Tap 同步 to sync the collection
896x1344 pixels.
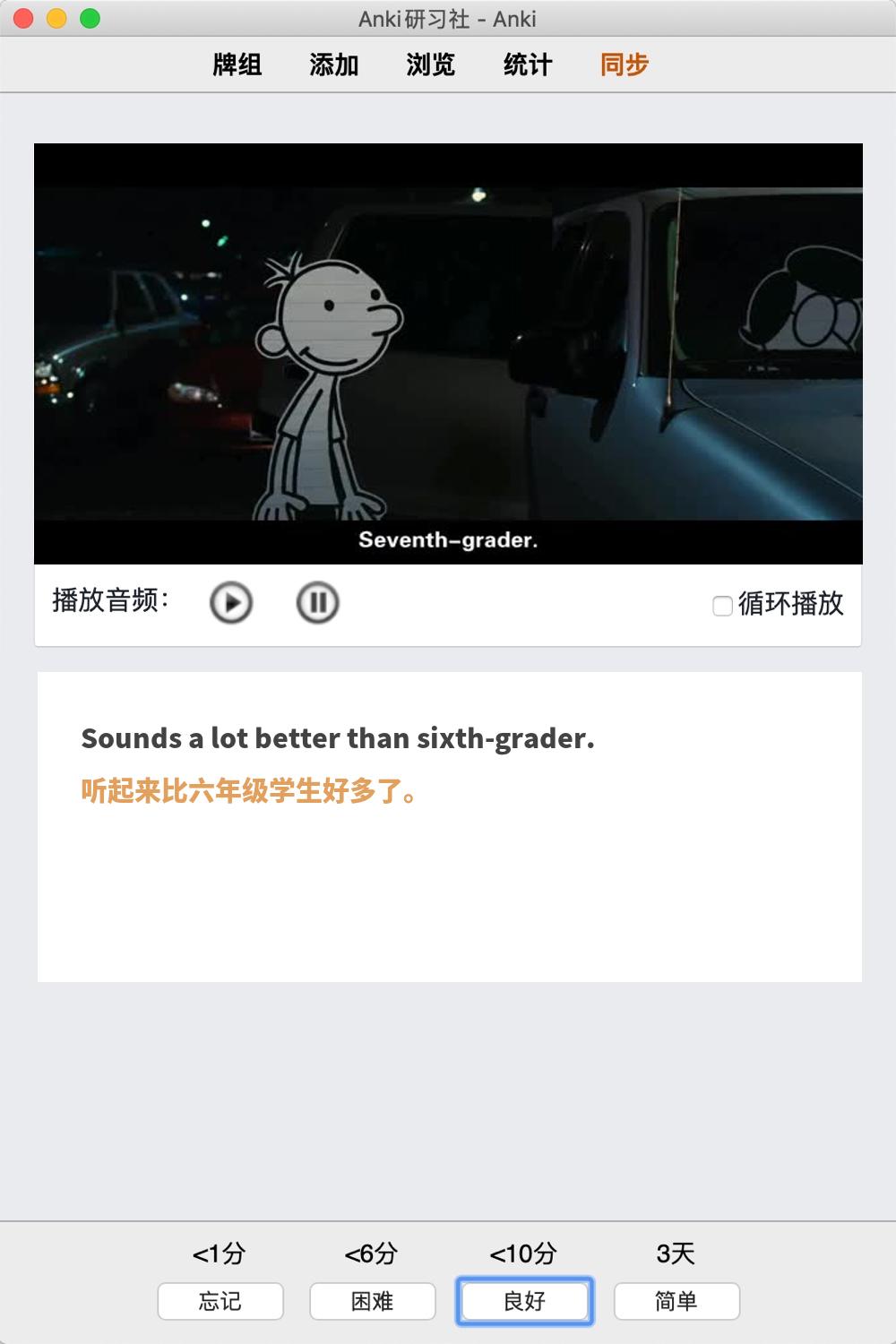coord(624,65)
